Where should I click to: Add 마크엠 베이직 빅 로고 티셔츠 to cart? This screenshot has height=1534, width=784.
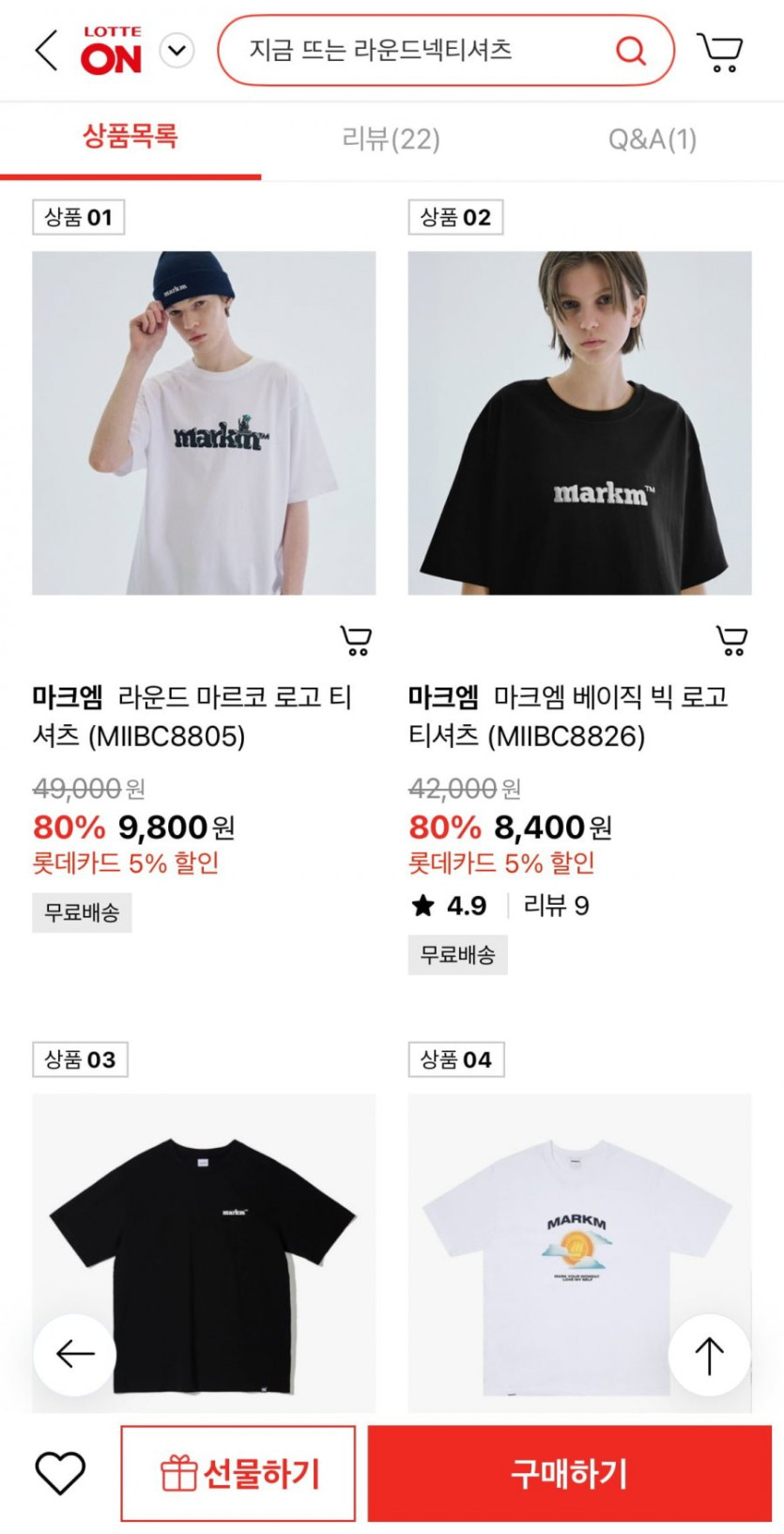[x=731, y=641]
